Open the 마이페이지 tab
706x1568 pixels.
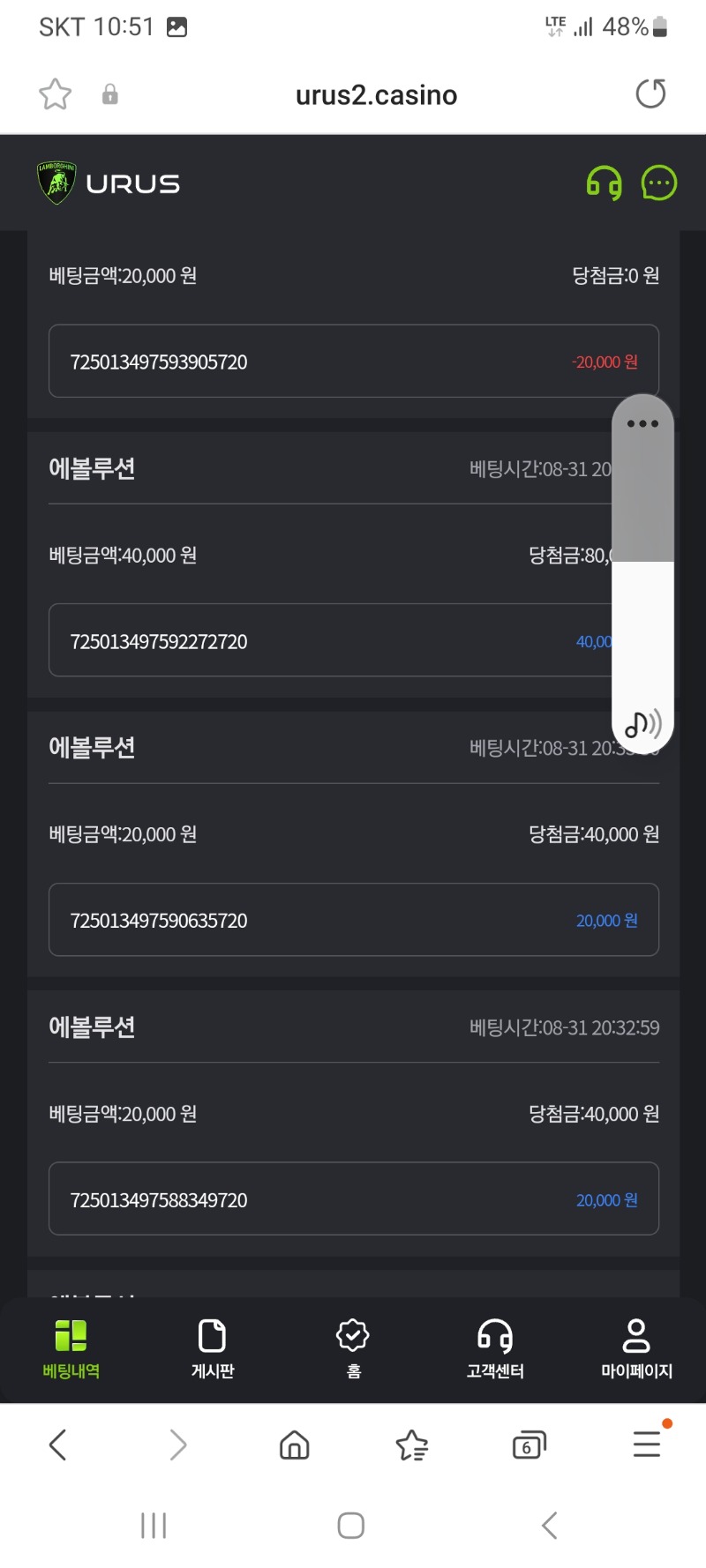point(636,1348)
